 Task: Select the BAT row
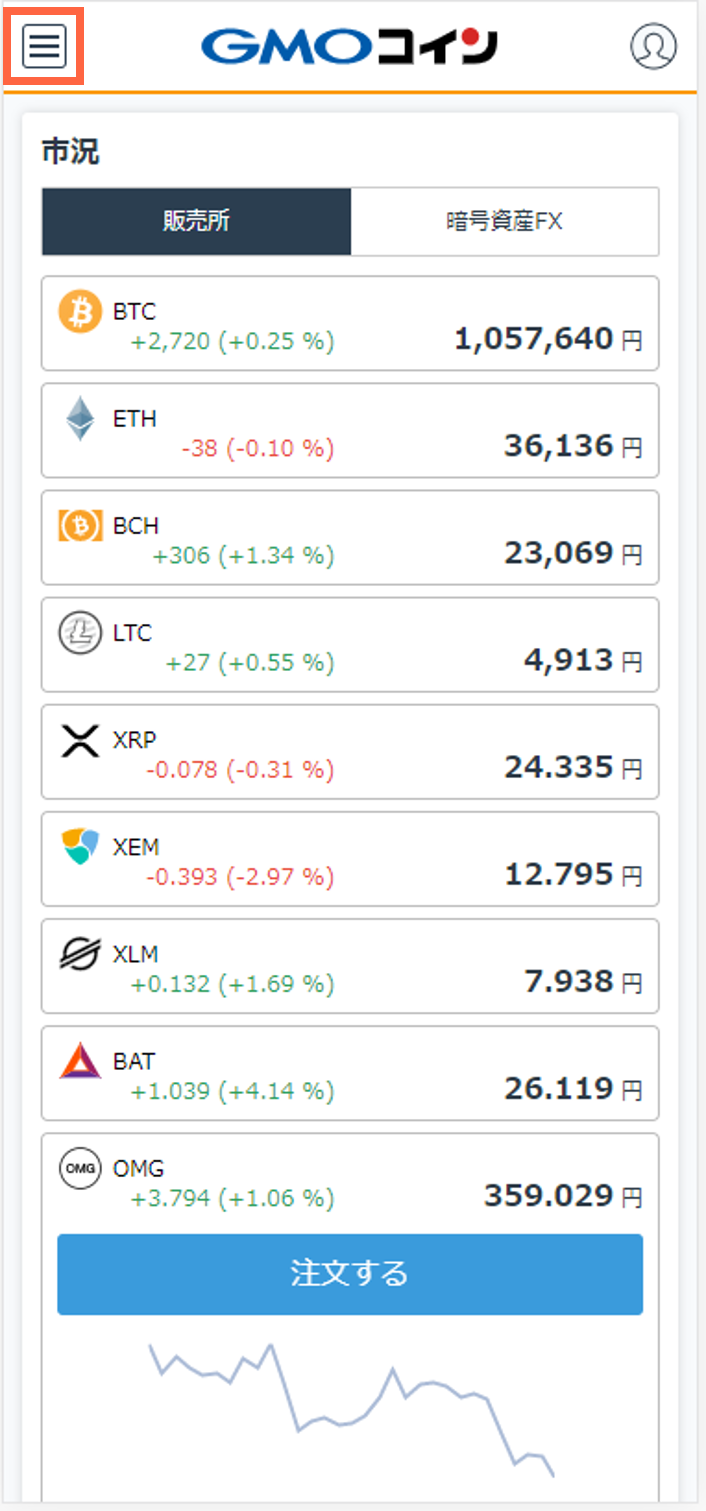350,1072
